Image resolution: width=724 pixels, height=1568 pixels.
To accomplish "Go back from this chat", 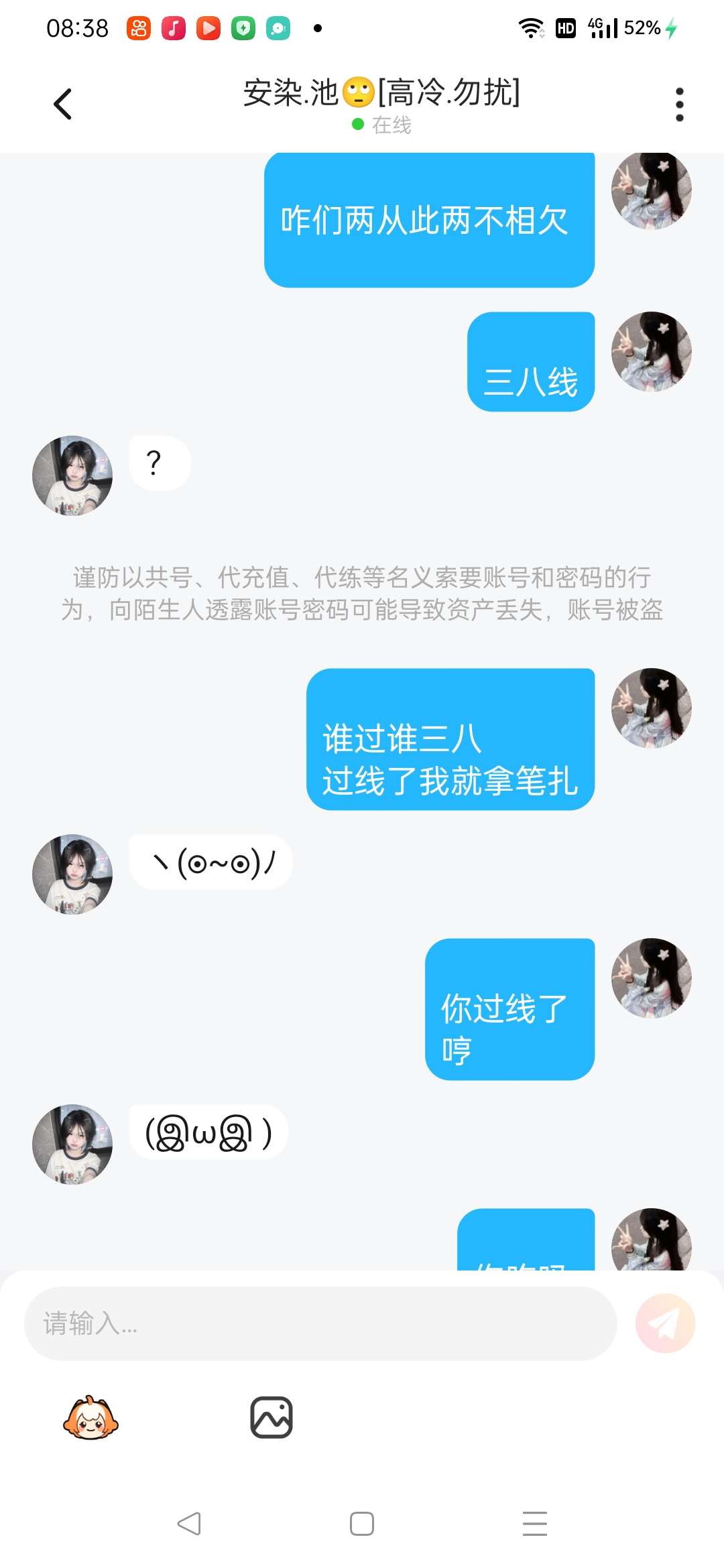I will [x=63, y=105].
